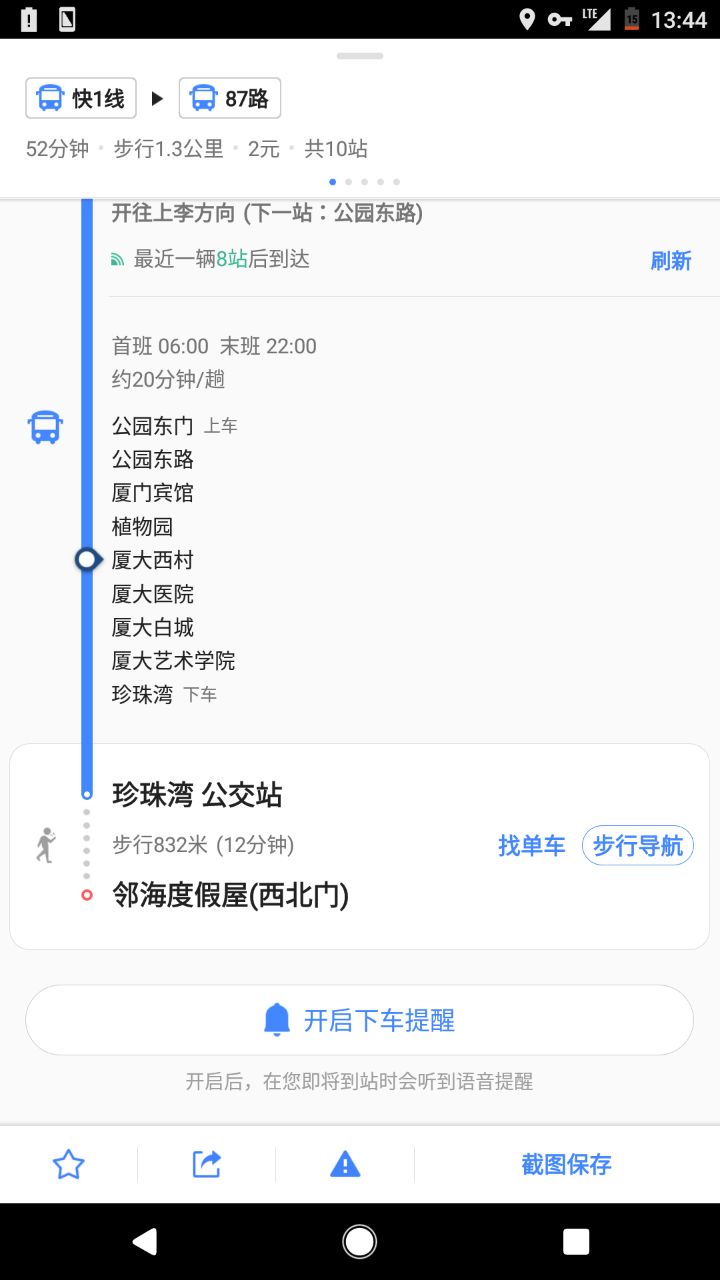Tap the route page indicator dots
This screenshot has height=1280, width=720.
pyautogui.click(x=364, y=182)
